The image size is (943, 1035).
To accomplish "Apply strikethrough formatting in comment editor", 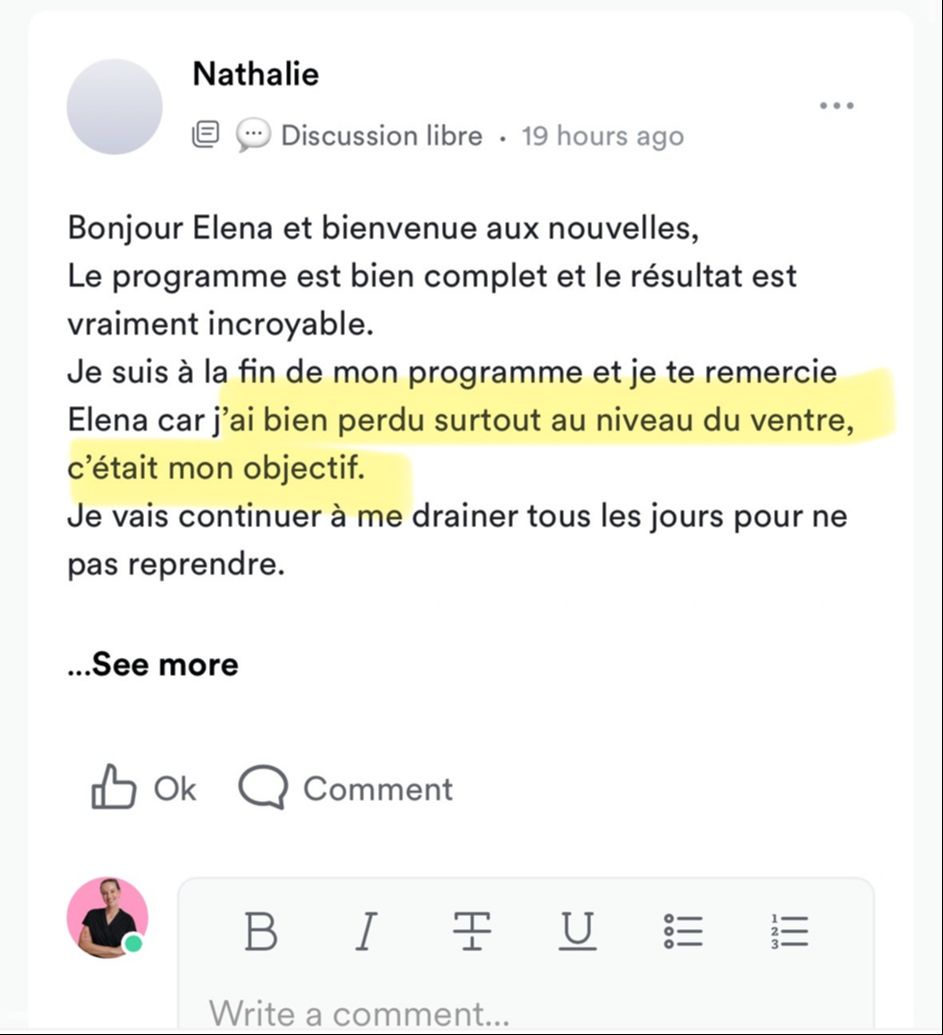I will coord(471,932).
